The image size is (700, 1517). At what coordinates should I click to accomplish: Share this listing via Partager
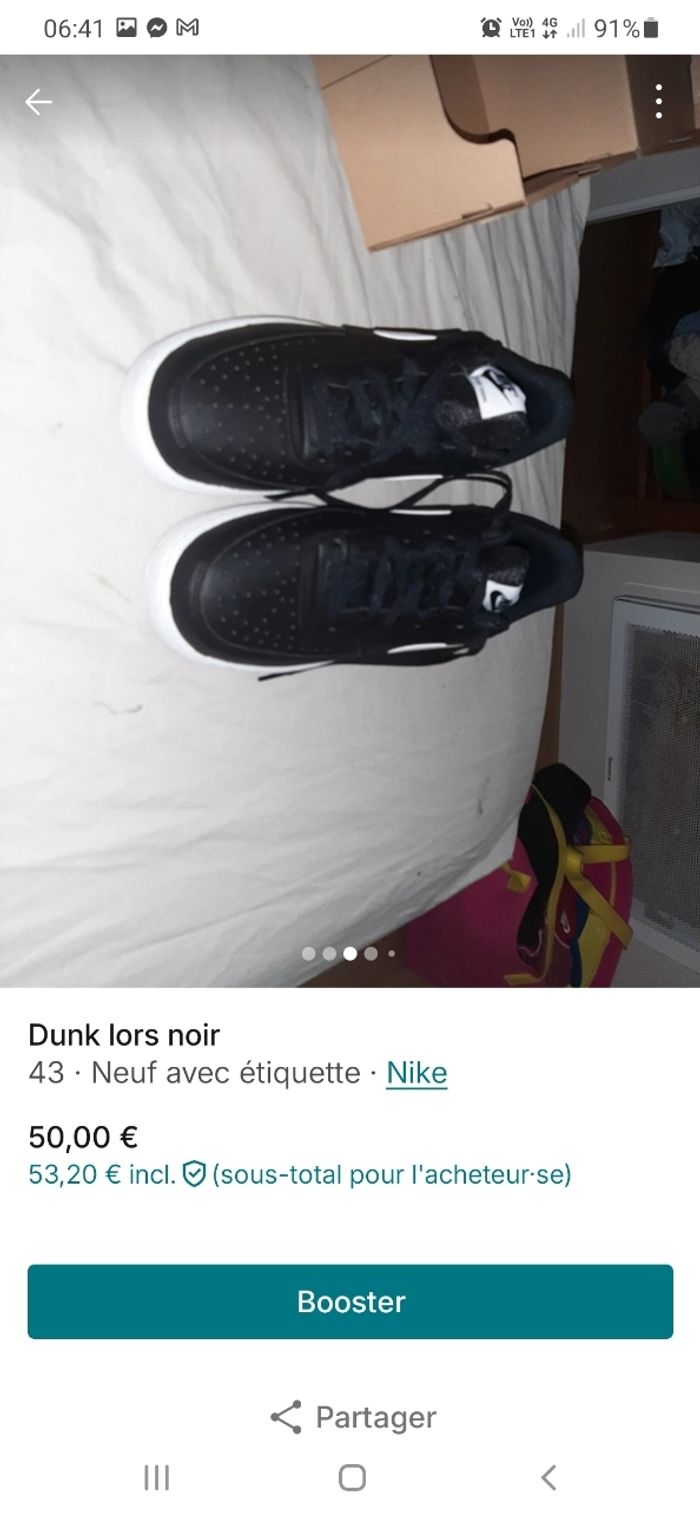click(352, 1417)
